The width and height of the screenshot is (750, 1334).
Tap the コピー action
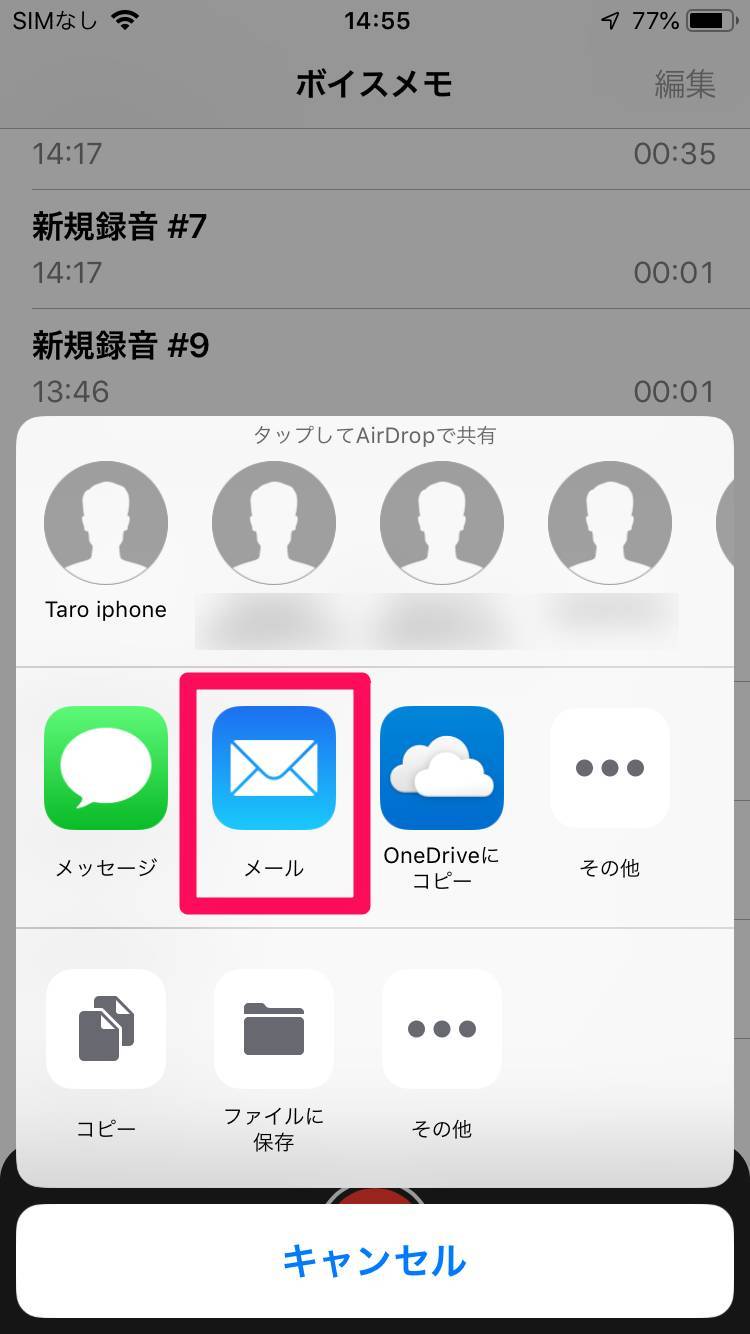(106, 1029)
